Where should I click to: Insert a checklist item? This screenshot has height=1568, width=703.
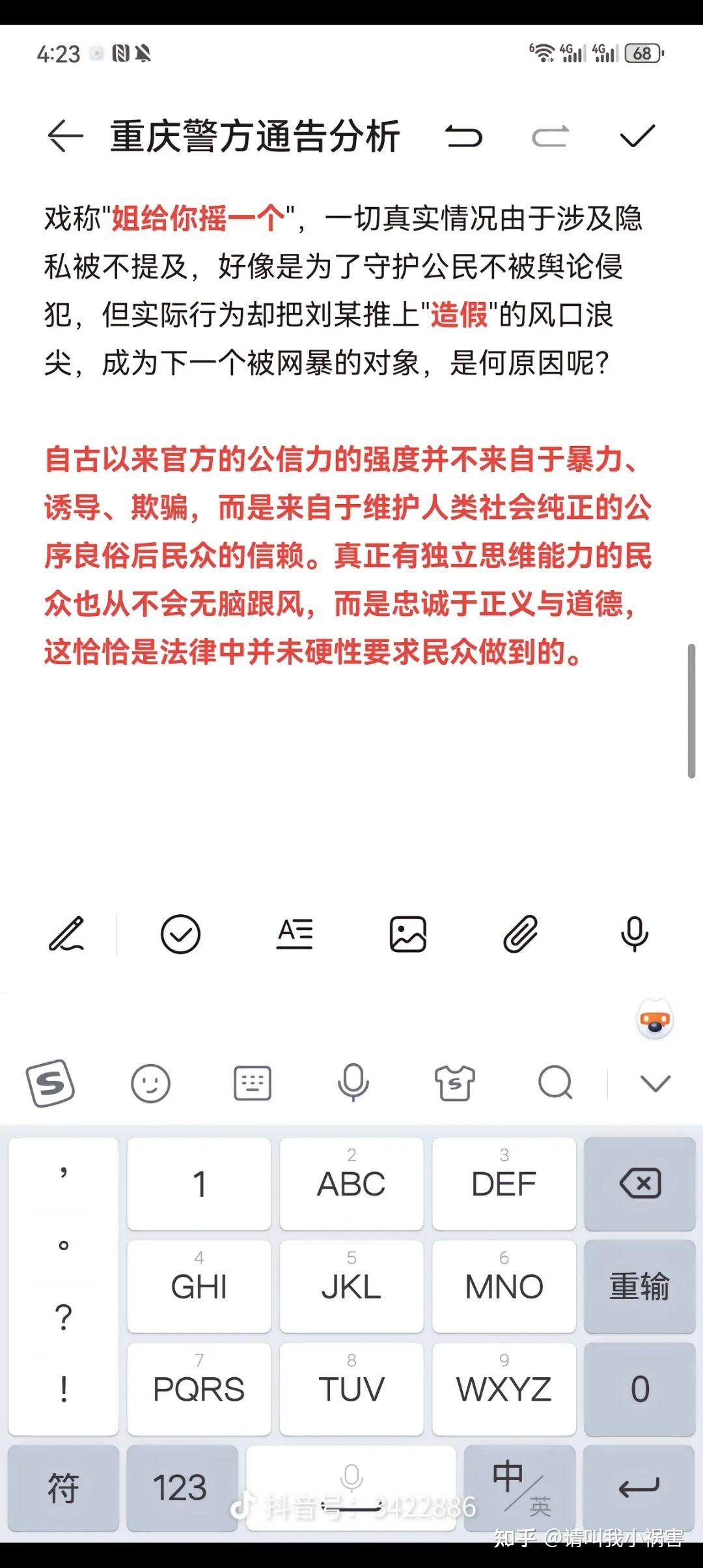[180, 934]
